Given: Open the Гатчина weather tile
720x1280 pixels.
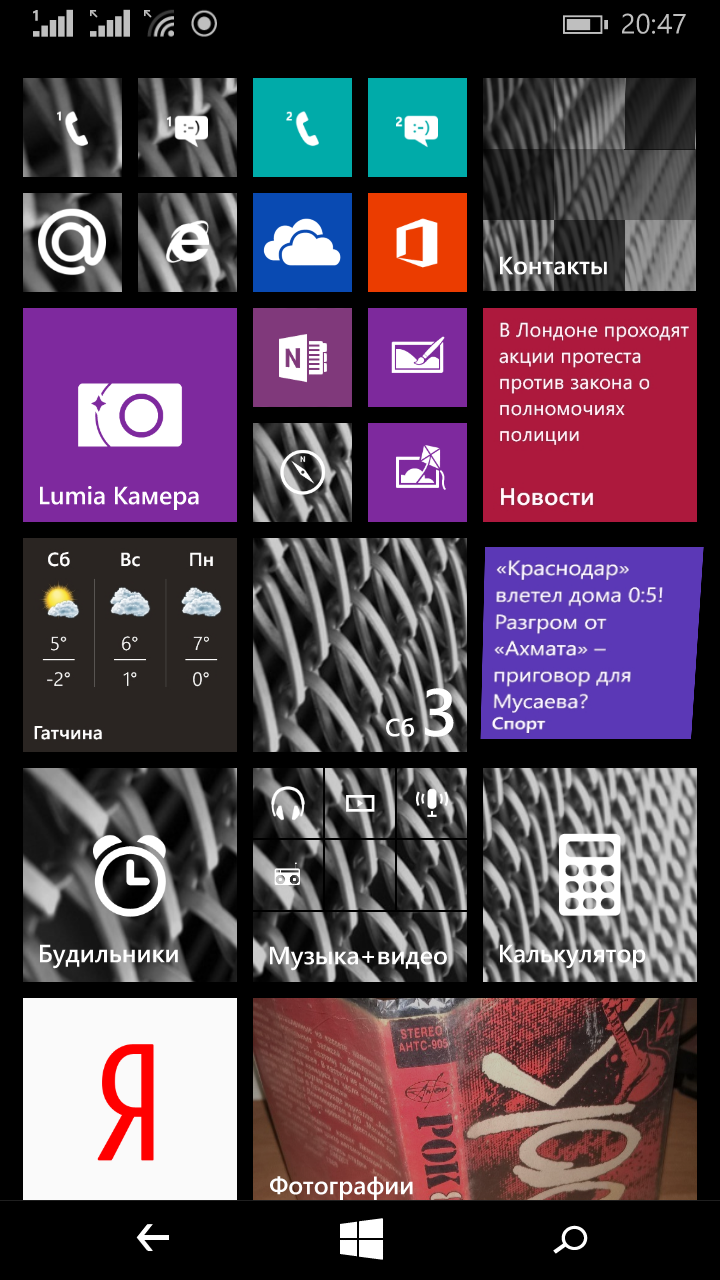Looking at the screenshot, I should (130, 645).
